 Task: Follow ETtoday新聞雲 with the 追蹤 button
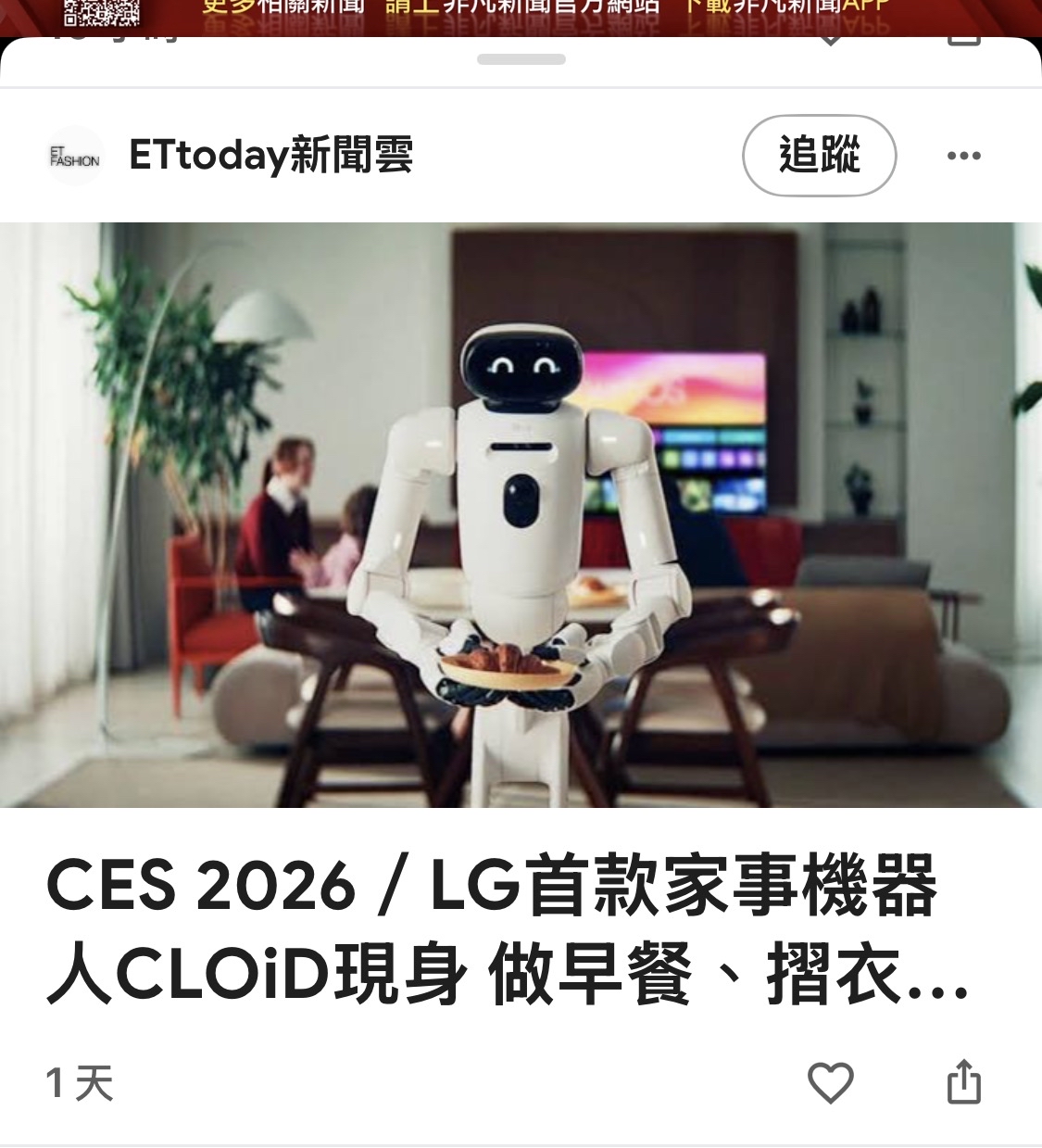819,156
